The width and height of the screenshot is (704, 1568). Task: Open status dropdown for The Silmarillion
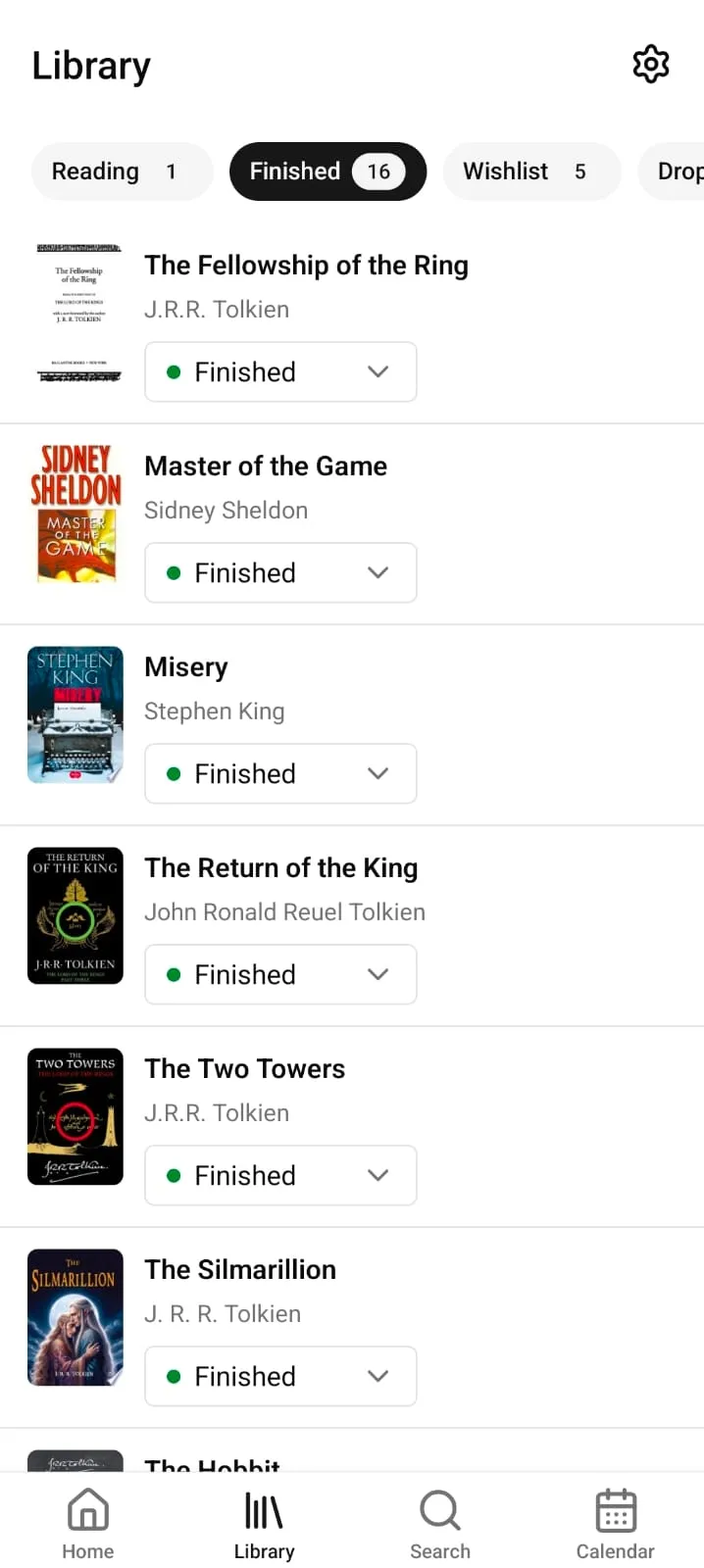tap(280, 1376)
